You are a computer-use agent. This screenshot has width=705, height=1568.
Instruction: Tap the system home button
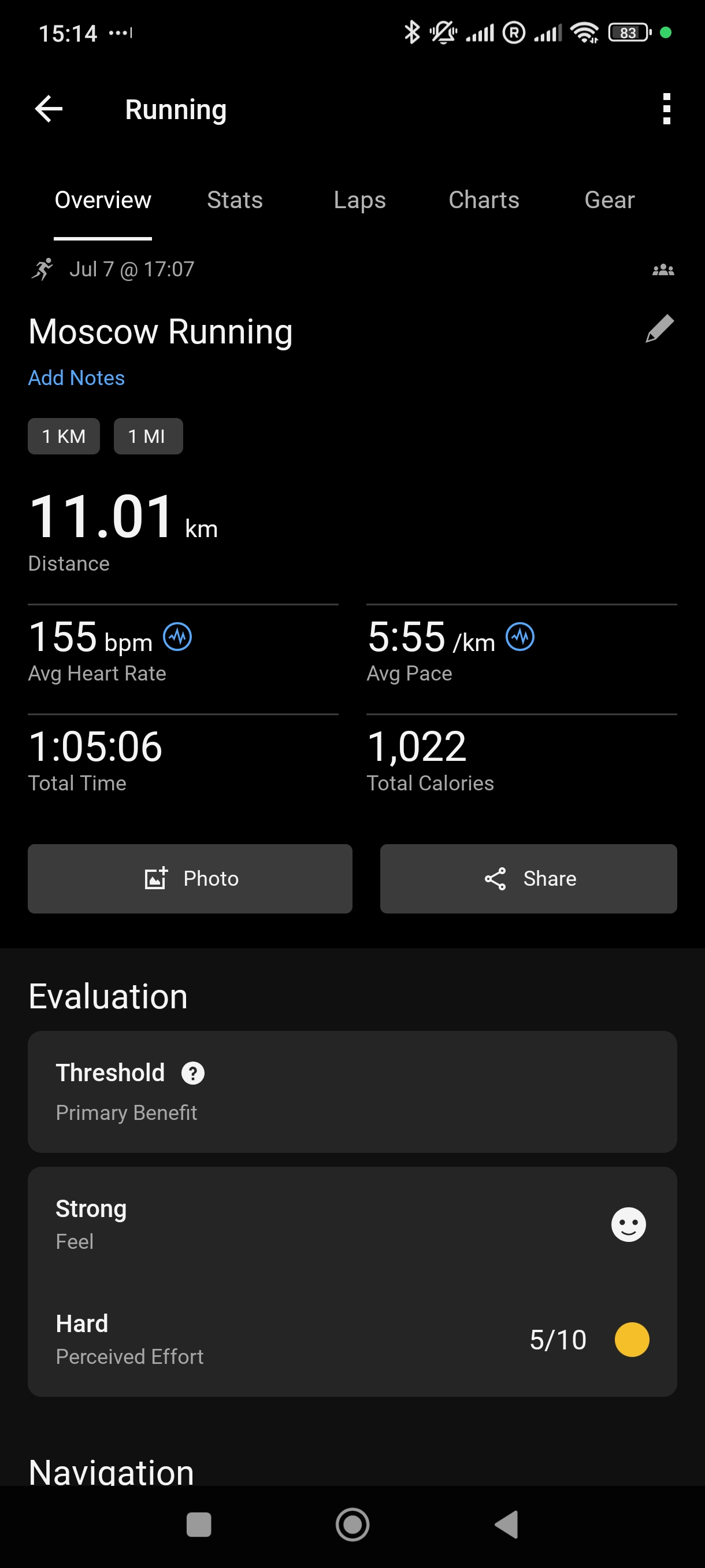click(x=352, y=1525)
